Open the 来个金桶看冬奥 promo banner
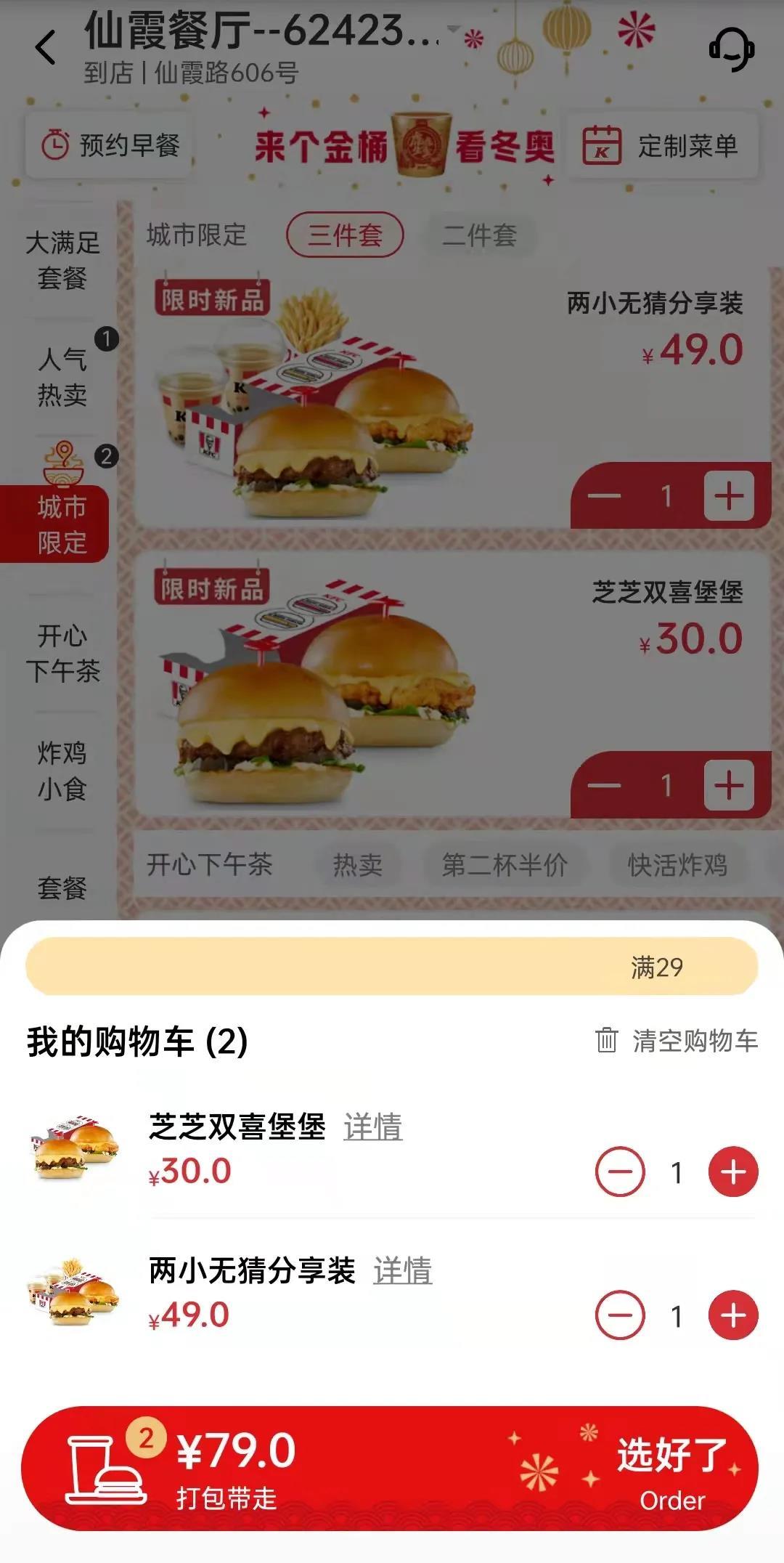The image size is (784, 1563). point(405,146)
